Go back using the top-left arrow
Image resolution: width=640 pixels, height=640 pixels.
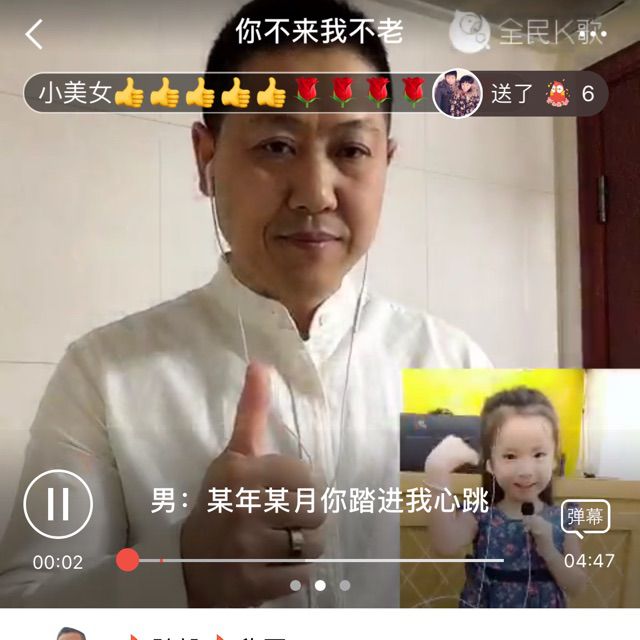[x=34, y=34]
